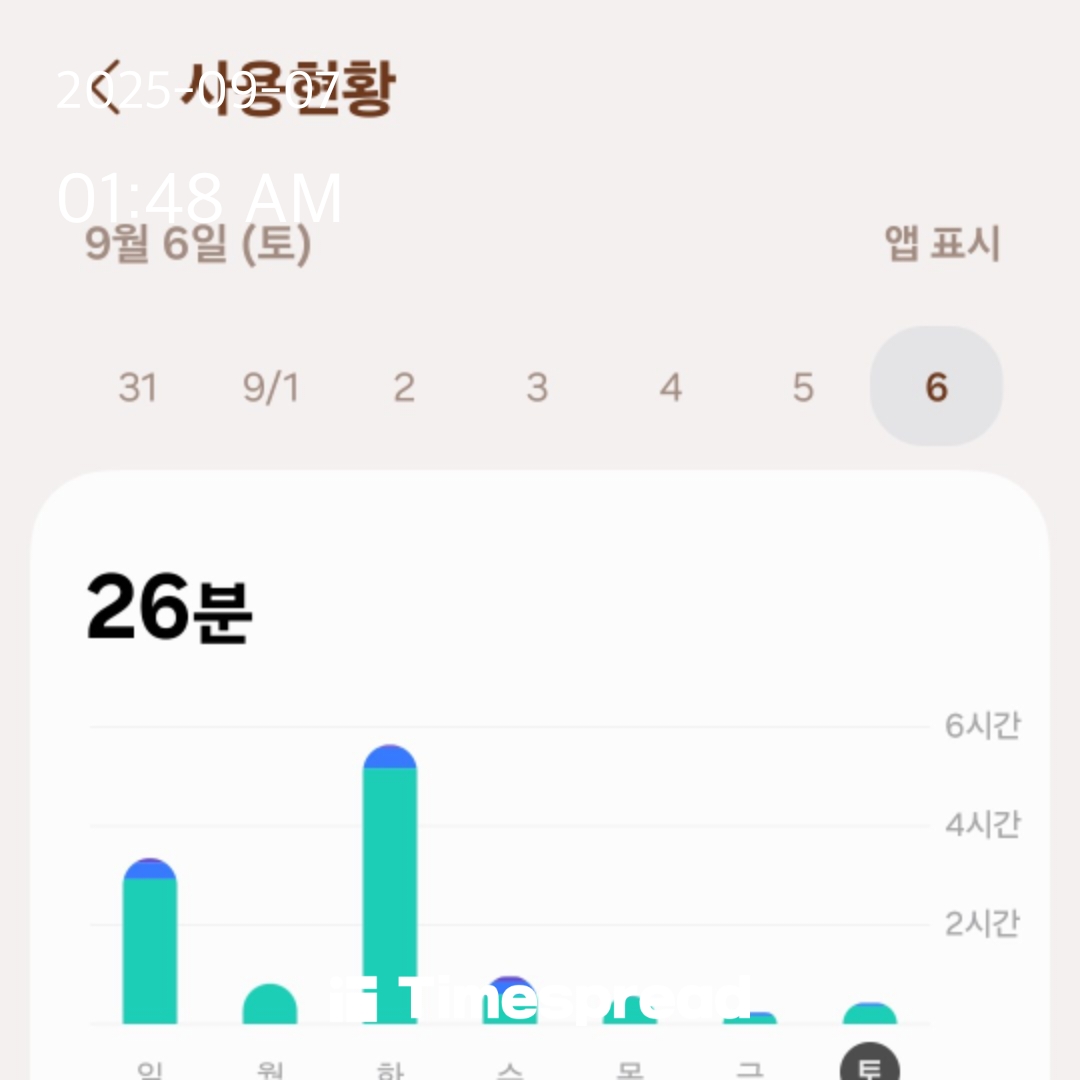Switch to date 2
This screenshot has height=1080, width=1080.
403,387
